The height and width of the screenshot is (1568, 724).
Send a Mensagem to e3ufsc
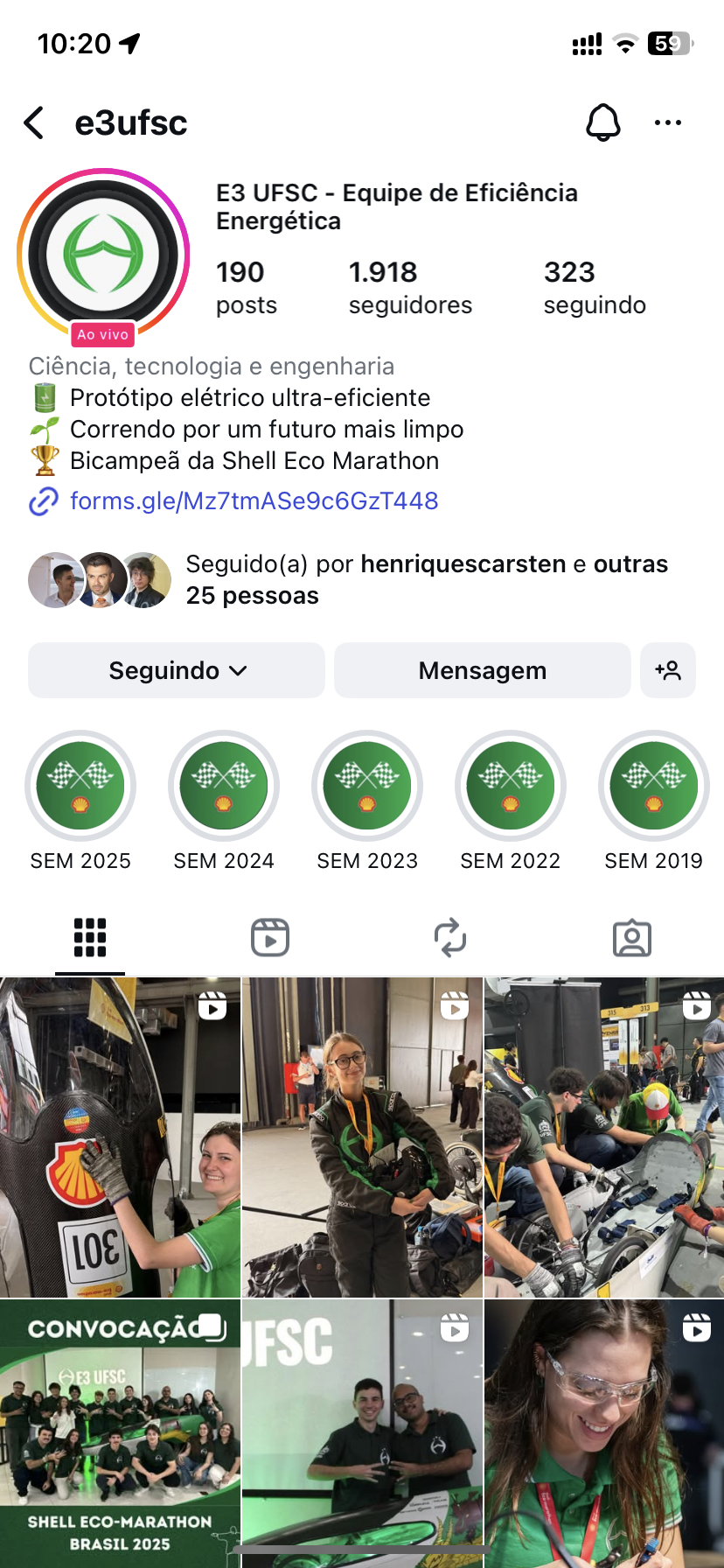click(482, 670)
